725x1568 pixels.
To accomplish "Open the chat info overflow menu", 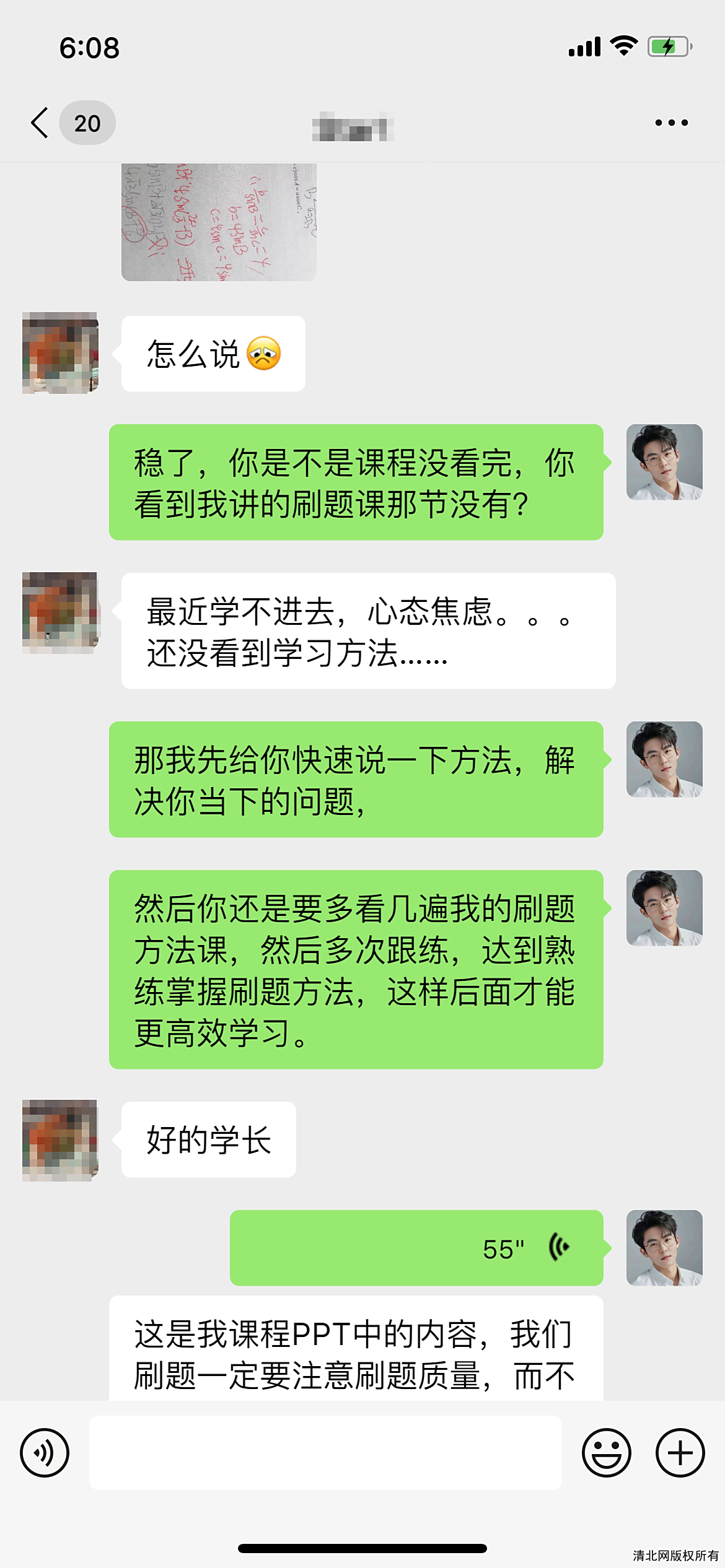I will 671,123.
